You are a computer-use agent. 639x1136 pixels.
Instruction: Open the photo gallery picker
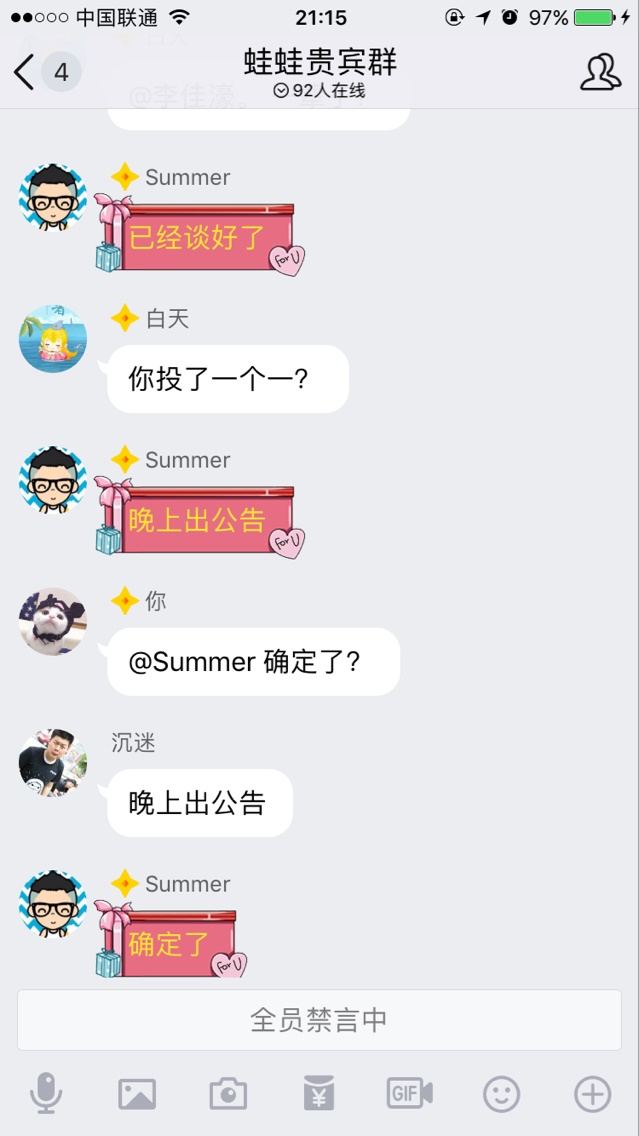point(137,1094)
